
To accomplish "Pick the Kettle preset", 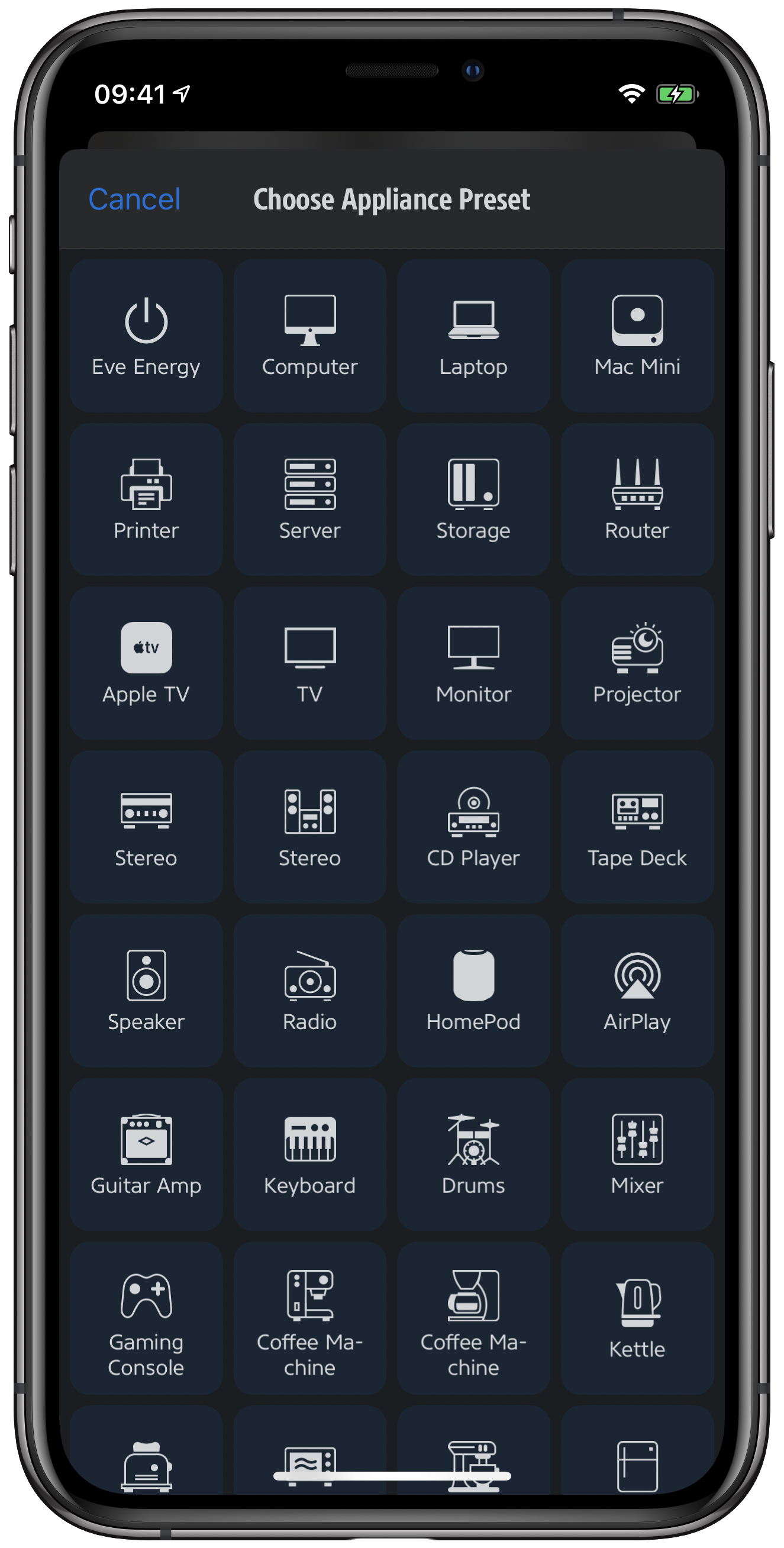I will pos(637,1318).
